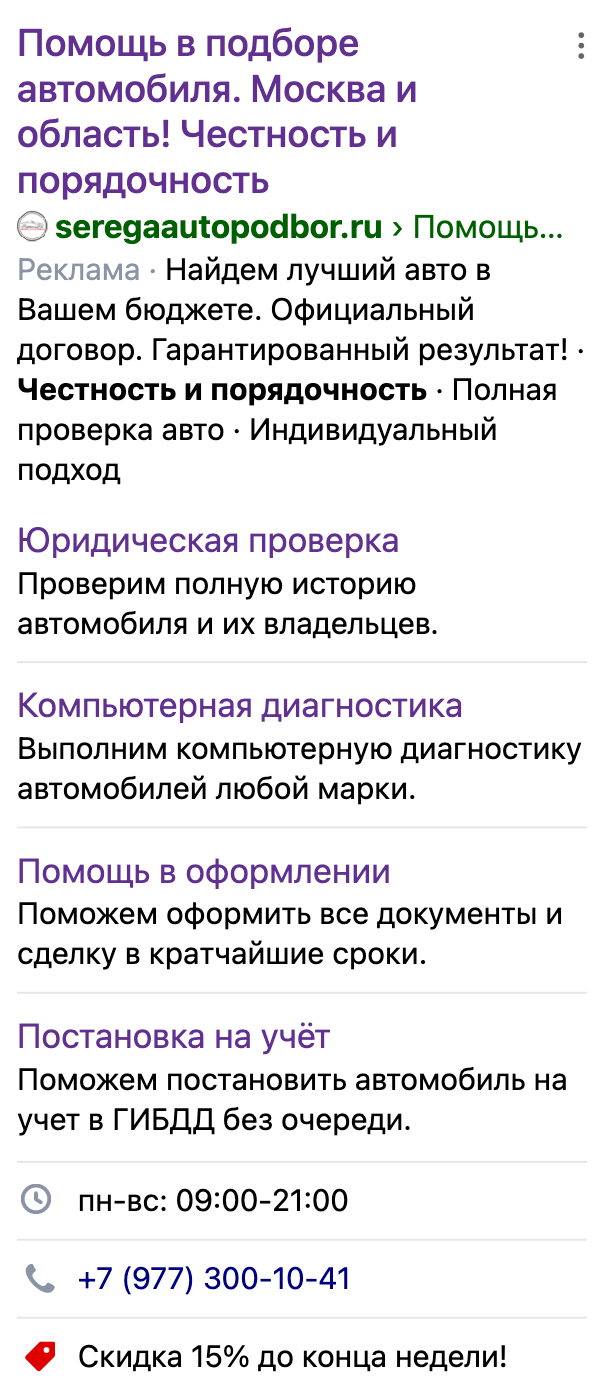The width and height of the screenshot is (602, 1400).
Task: Open the ad headline about car selection help
Action: [217, 112]
